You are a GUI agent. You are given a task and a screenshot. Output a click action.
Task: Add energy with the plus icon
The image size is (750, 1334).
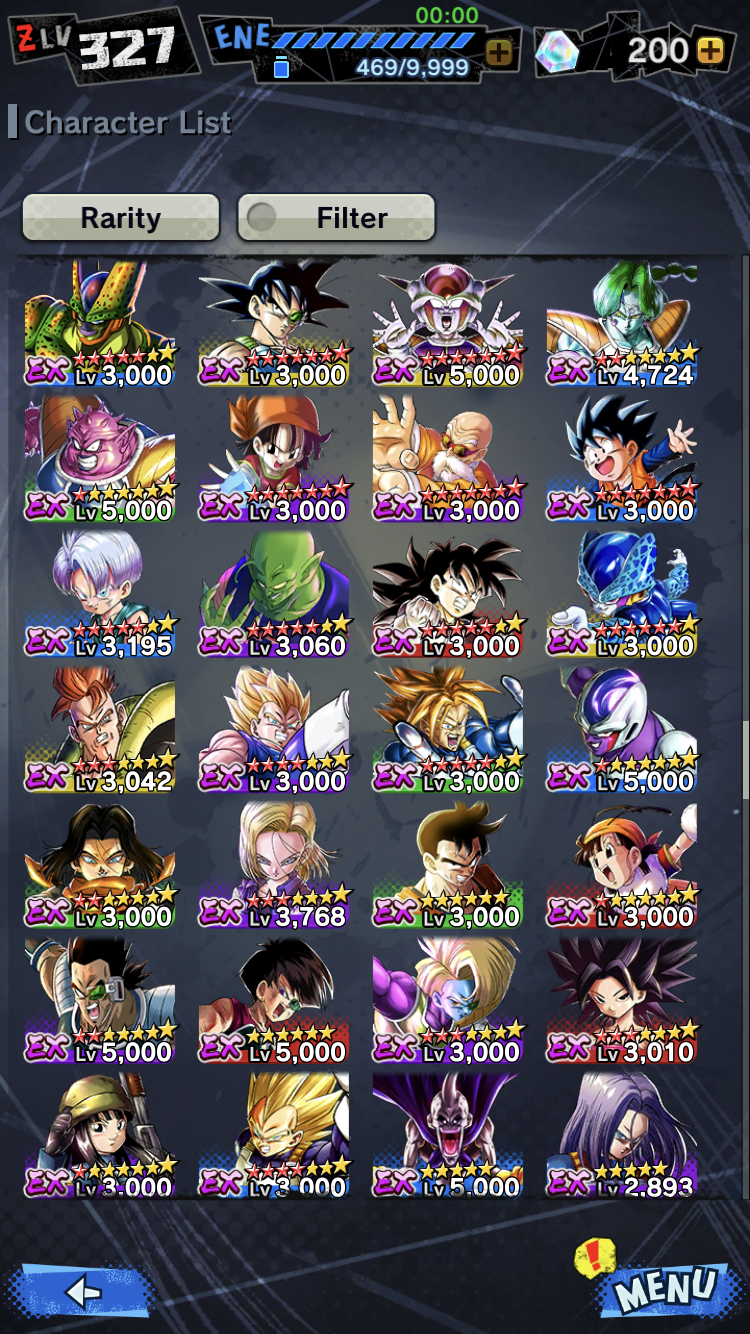coord(499,52)
